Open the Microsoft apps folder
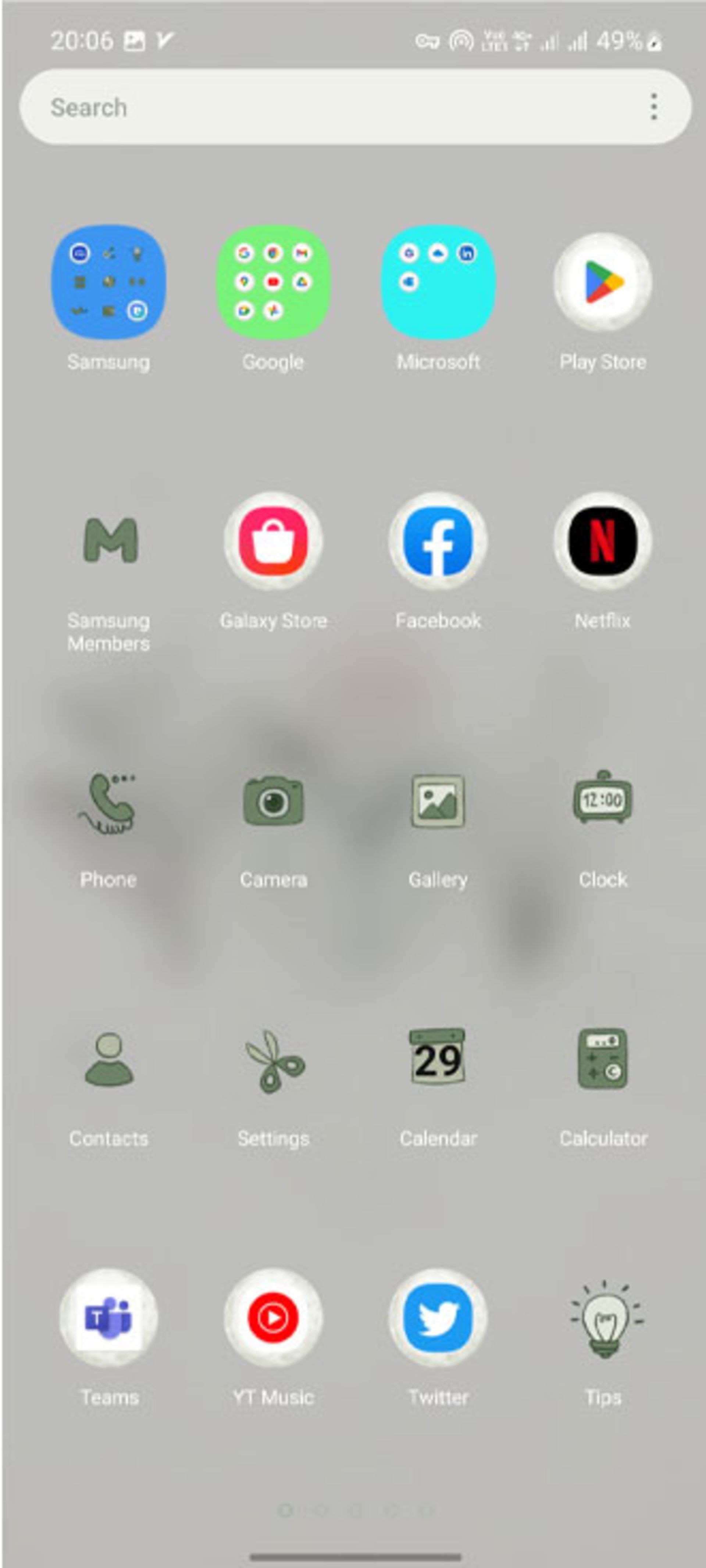Screen dimensions: 706x1568 click(x=438, y=282)
